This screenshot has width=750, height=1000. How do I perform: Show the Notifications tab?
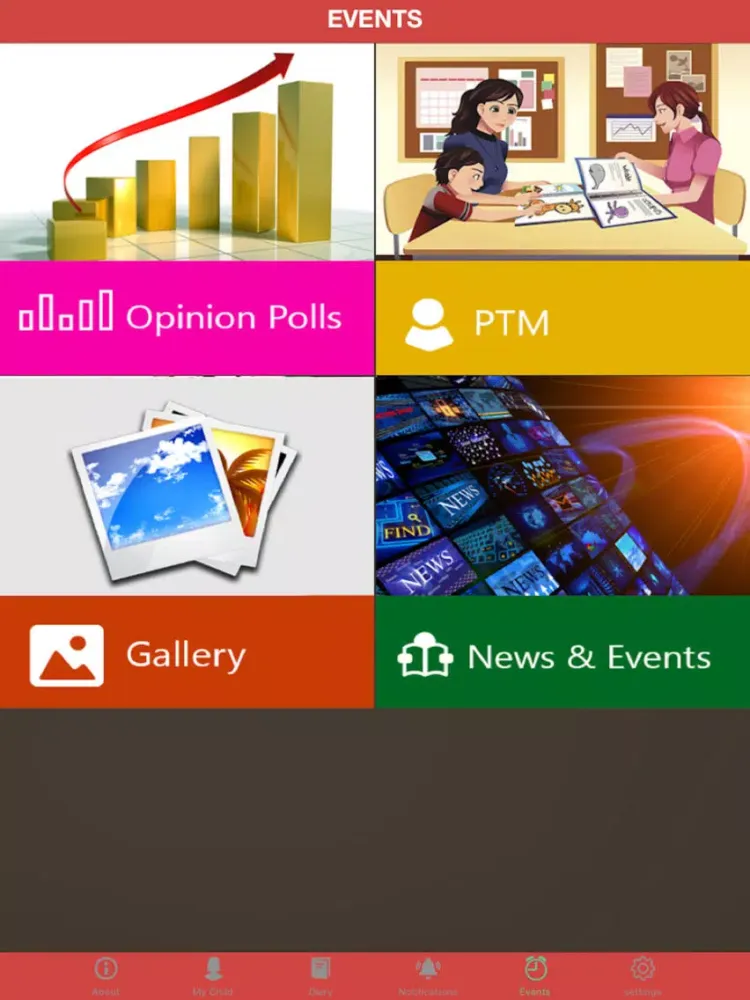[x=428, y=974]
